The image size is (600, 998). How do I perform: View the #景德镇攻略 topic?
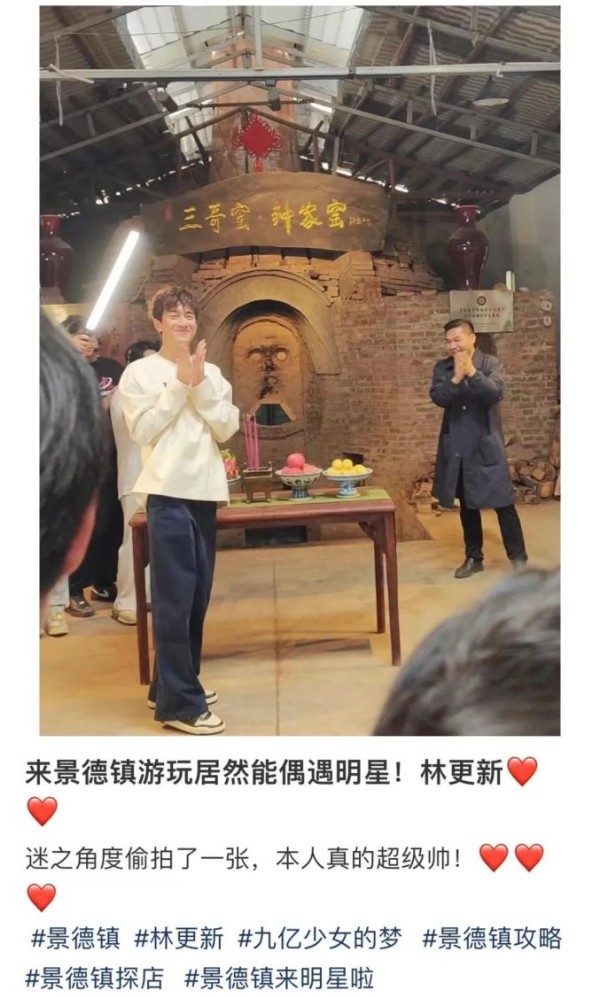tap(491, 938)
